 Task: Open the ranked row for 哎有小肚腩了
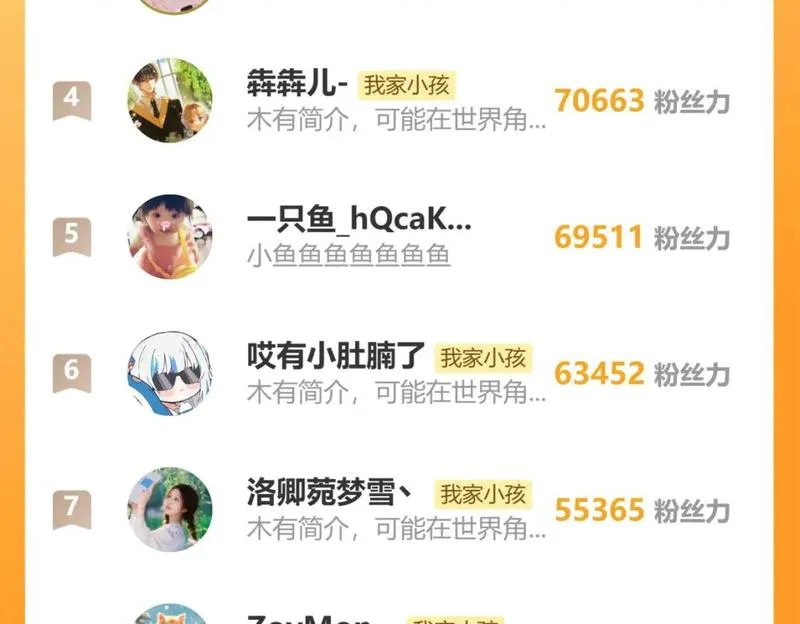click(x=400, y=373)
